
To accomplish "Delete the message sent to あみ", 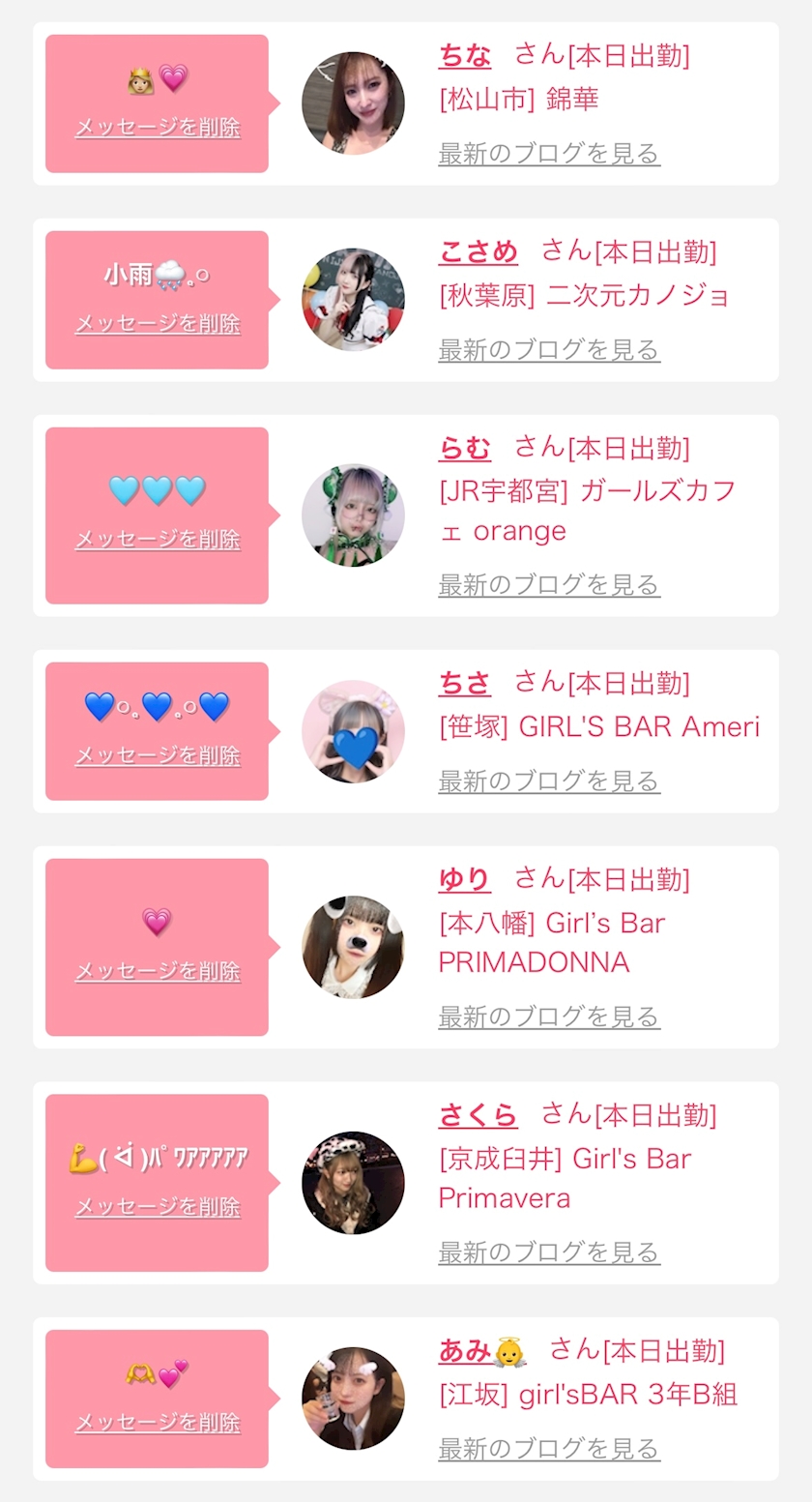I will (158, 1423).
